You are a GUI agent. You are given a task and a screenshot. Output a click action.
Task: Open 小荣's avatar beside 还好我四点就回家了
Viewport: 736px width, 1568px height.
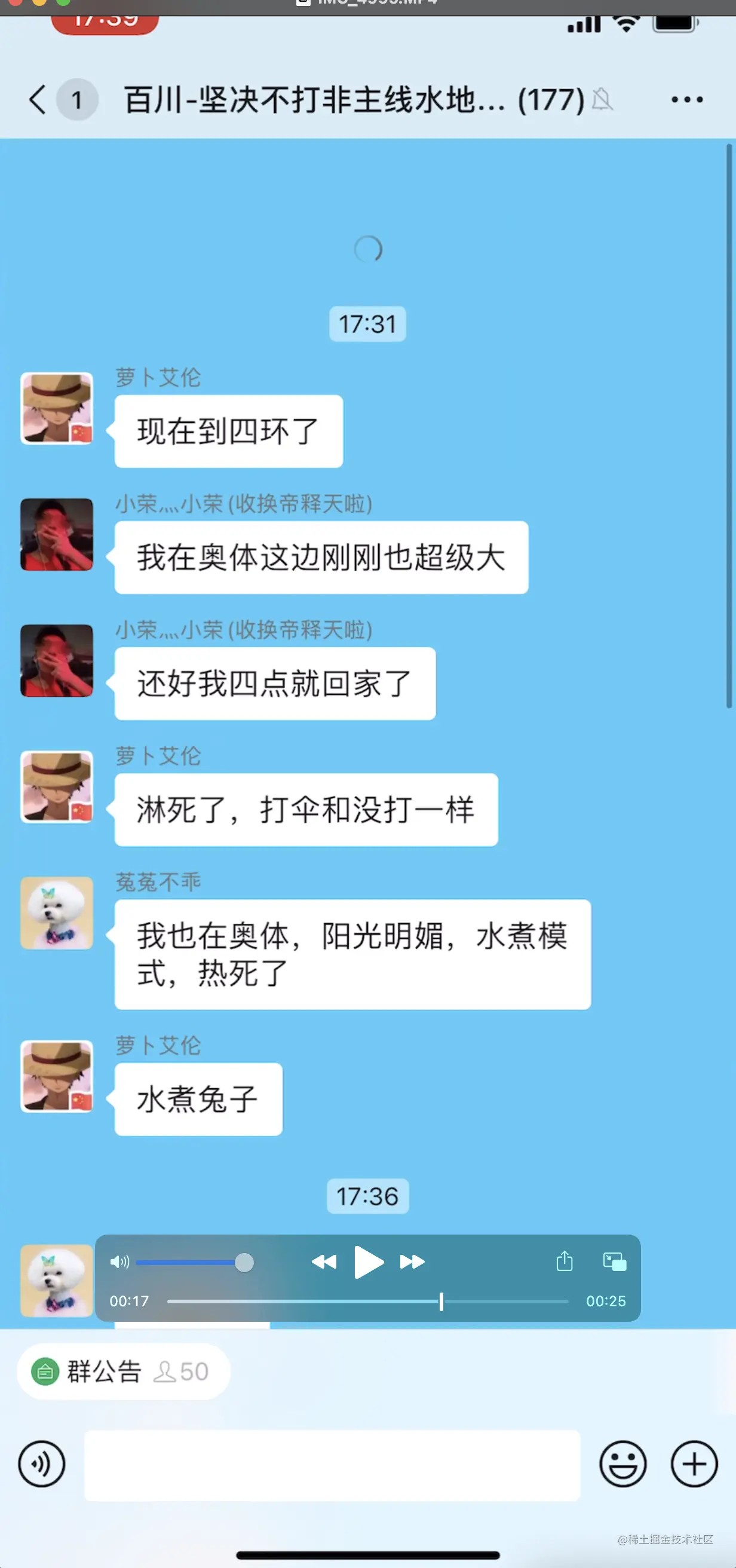click(x=57, y=660)
